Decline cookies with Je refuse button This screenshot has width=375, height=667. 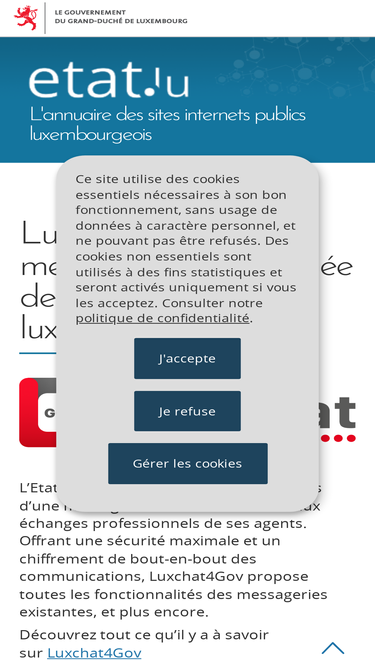pyautogui.click(x=187, y=411)
